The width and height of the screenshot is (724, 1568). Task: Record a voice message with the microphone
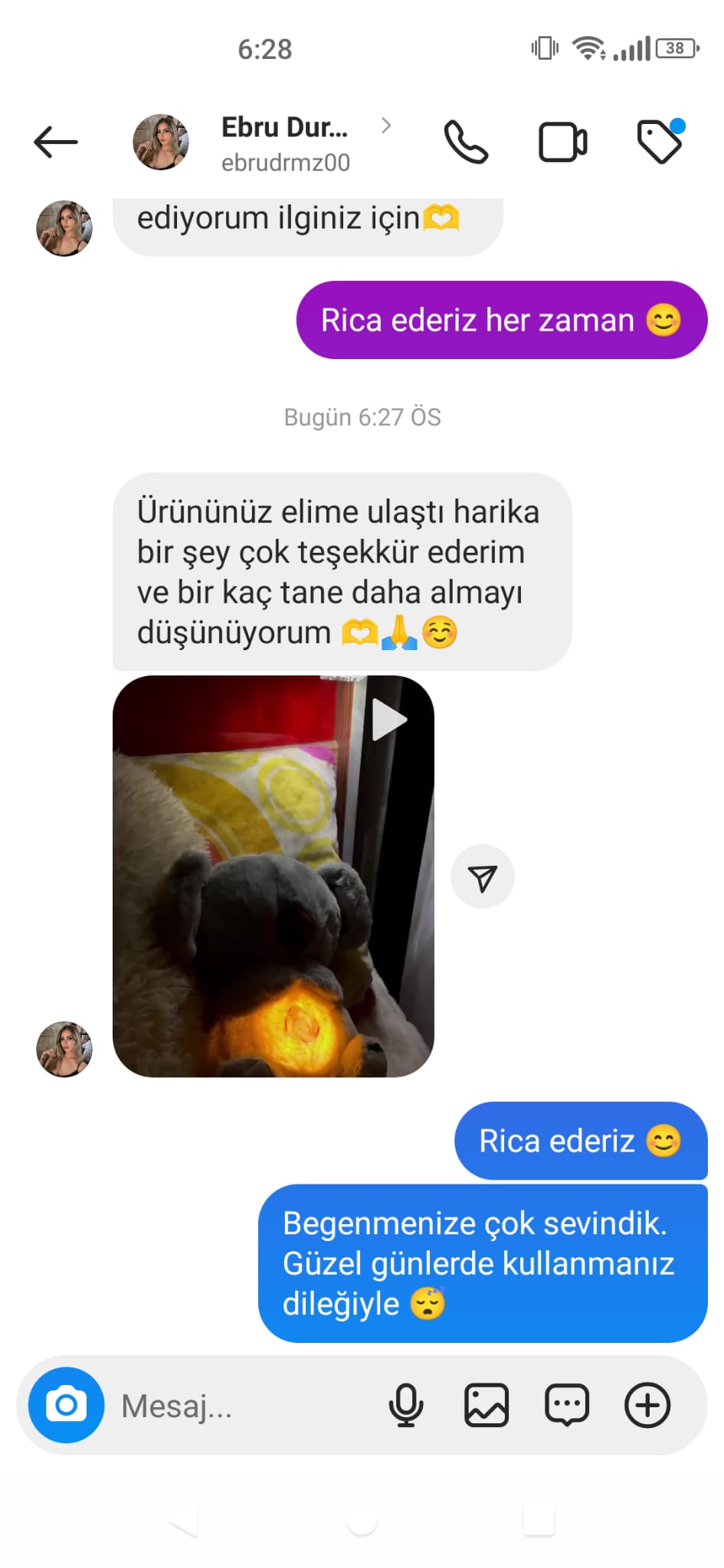[406, 1406]
